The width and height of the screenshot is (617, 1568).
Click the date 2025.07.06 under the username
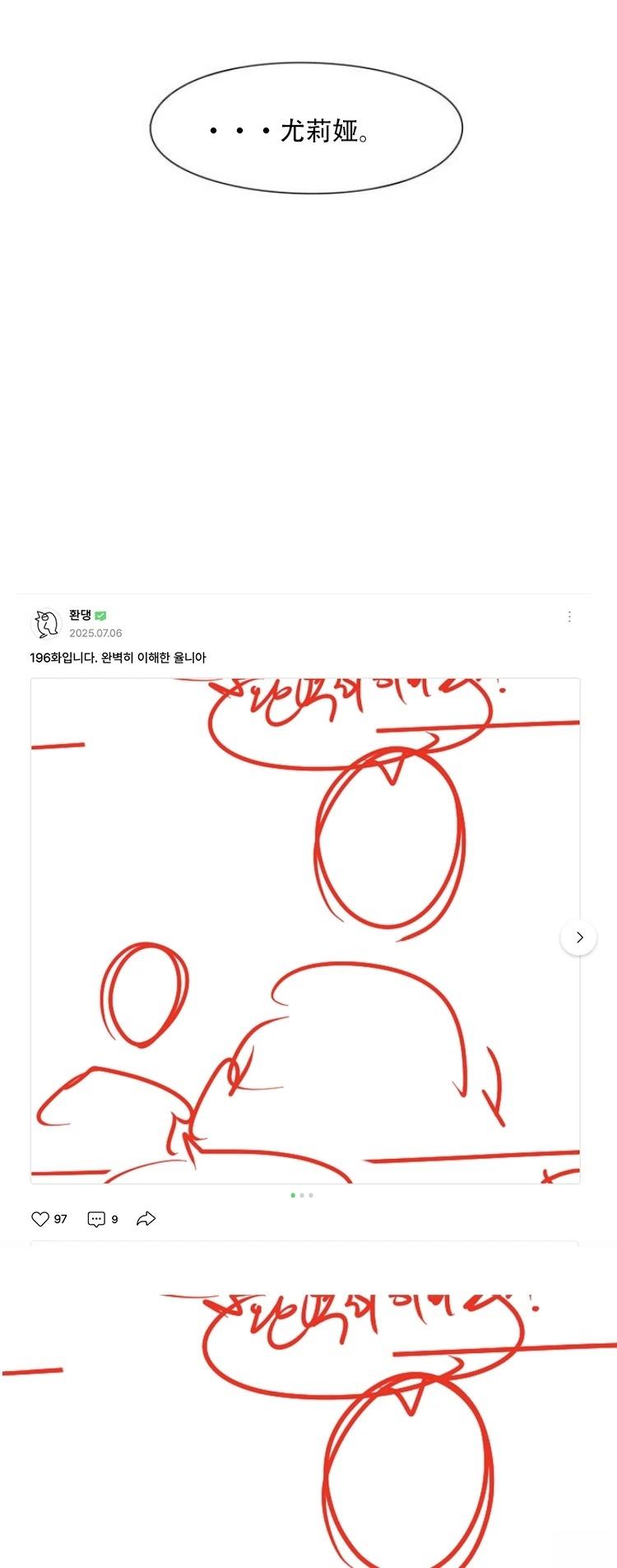pyautogui.click(x=95, y=632)
